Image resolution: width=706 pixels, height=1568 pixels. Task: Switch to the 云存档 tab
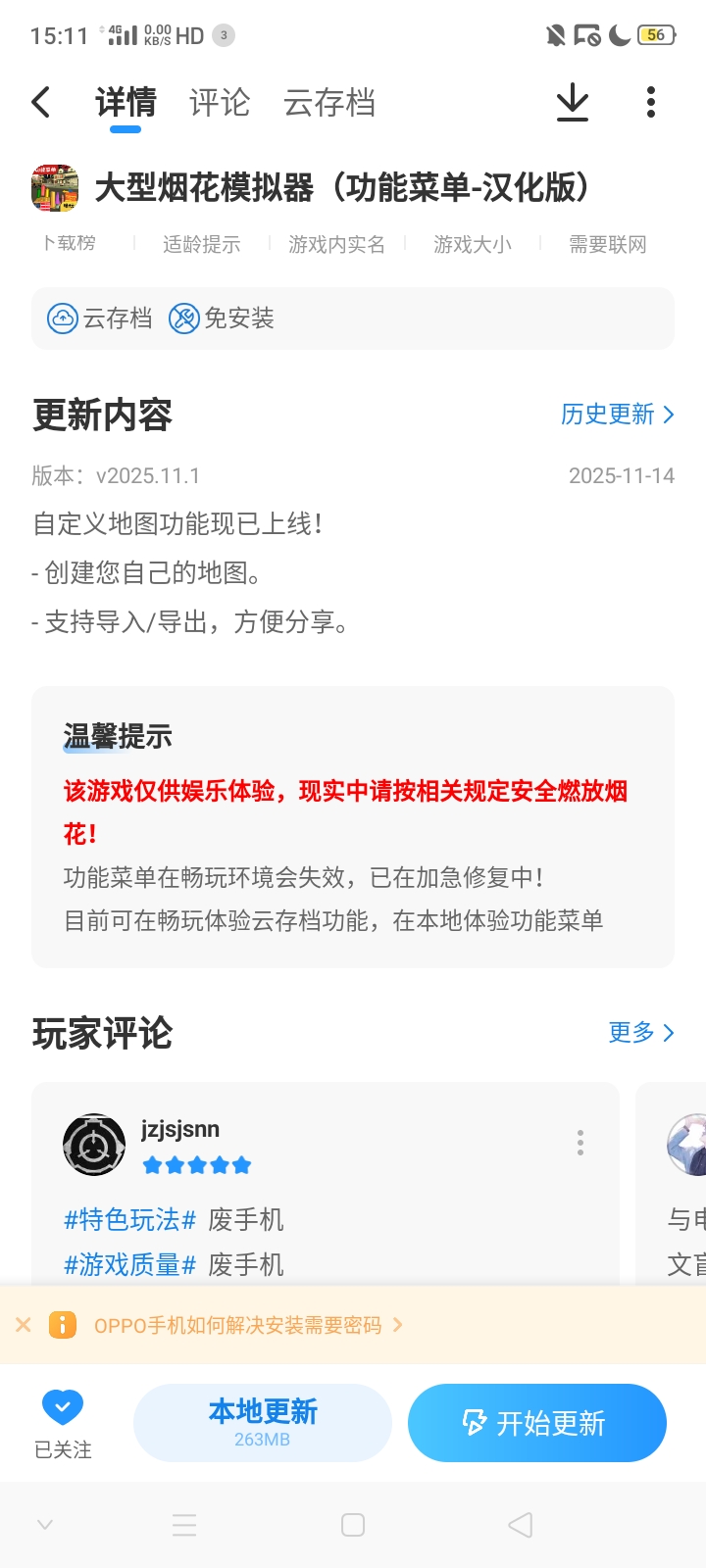point(329,103)
